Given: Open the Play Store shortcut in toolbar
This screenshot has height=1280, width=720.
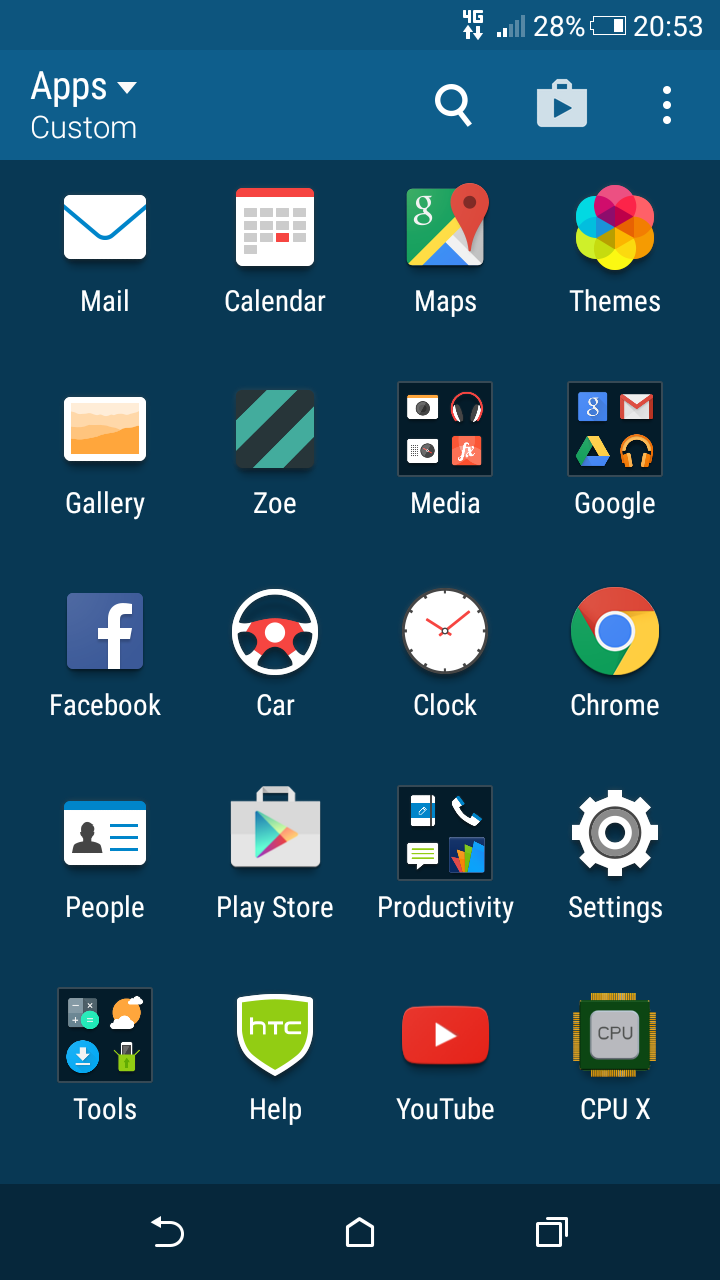Looking at the screenshot, I should (562, 104).
